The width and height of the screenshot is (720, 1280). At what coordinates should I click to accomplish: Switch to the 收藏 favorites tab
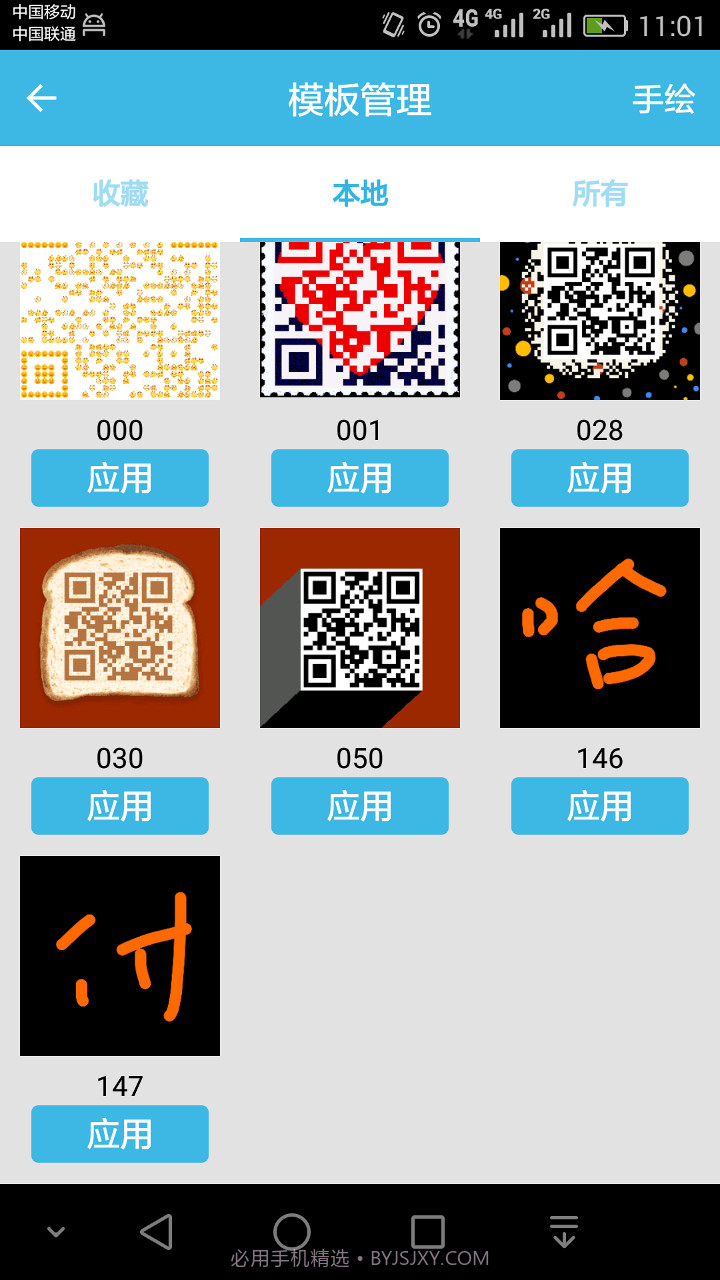pyautogui.click(x=120, y=195)
